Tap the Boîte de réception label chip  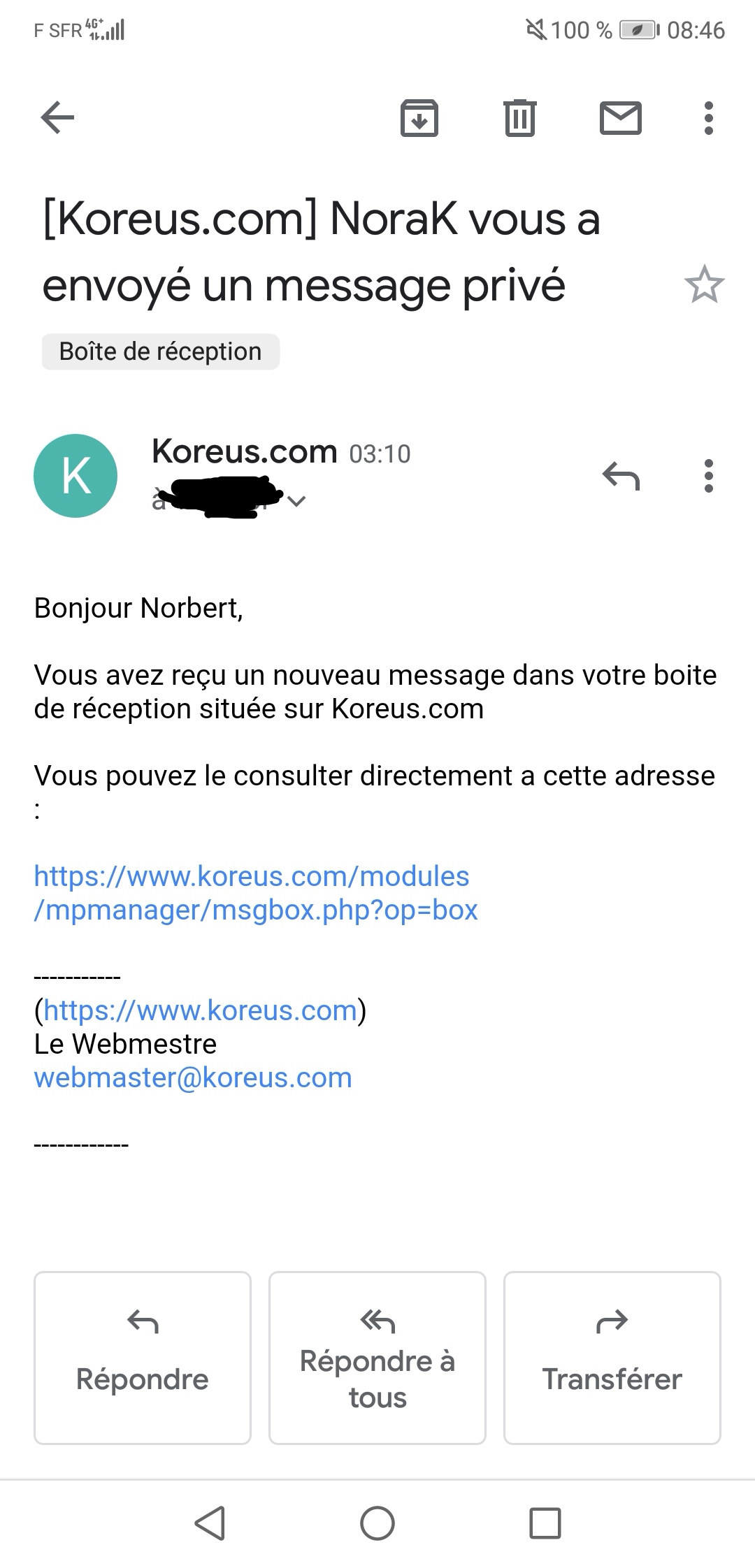point(160,351)
